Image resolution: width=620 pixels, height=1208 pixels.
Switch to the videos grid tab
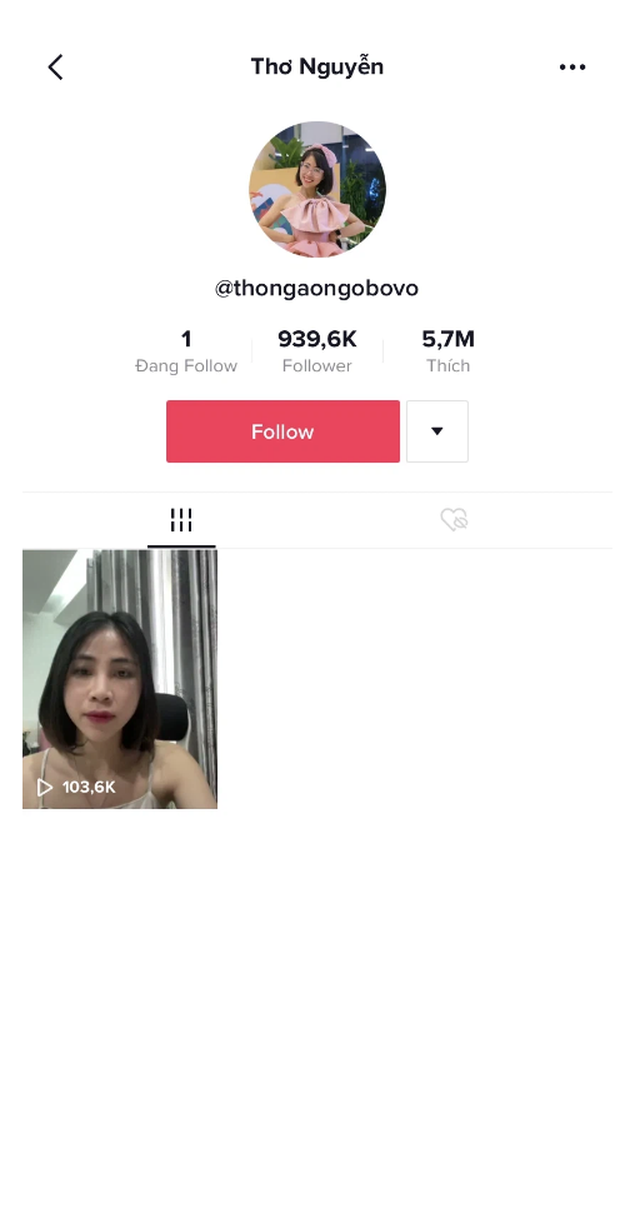pos(181,520)
